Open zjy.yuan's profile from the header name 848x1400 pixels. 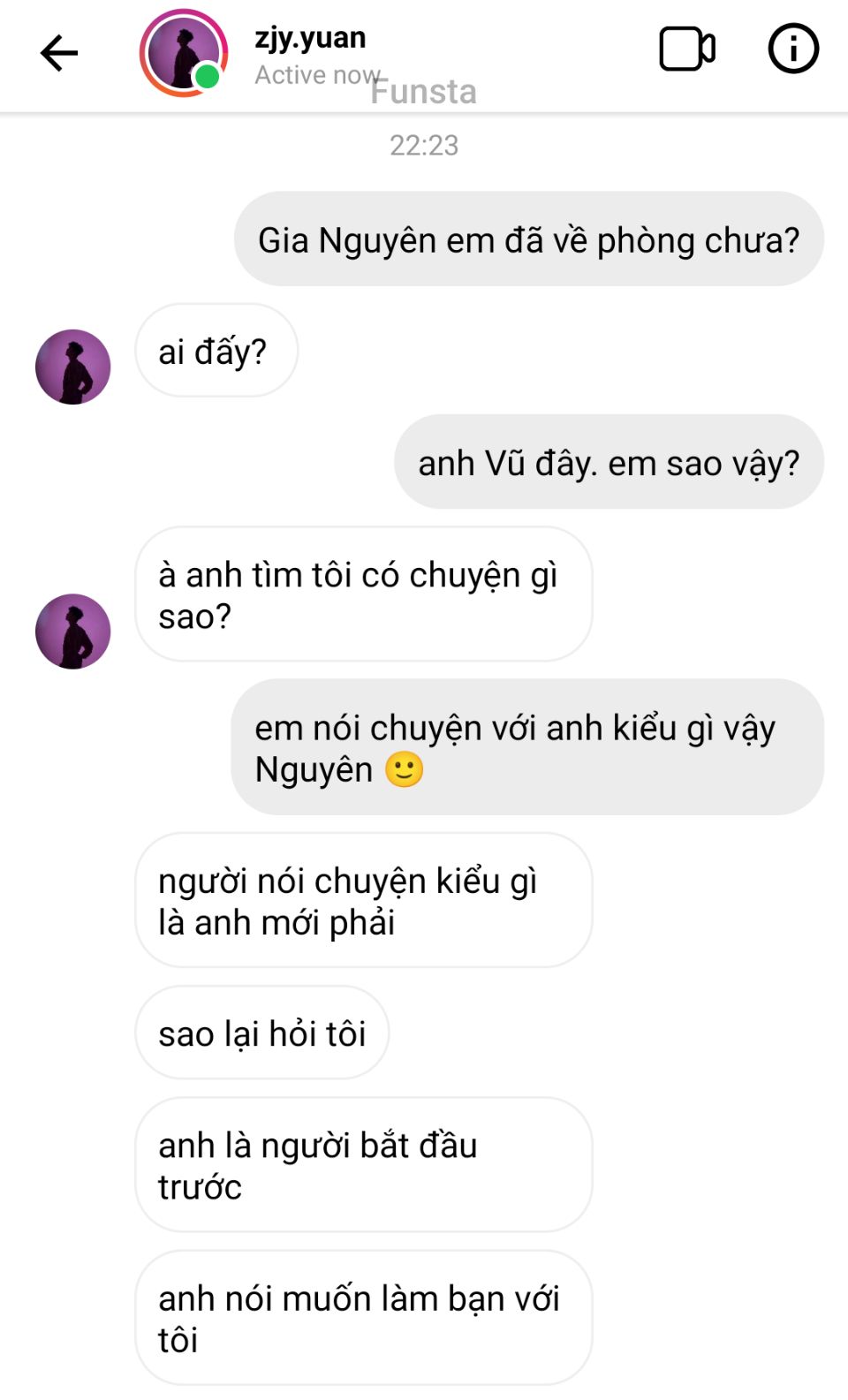pos(310,38)
